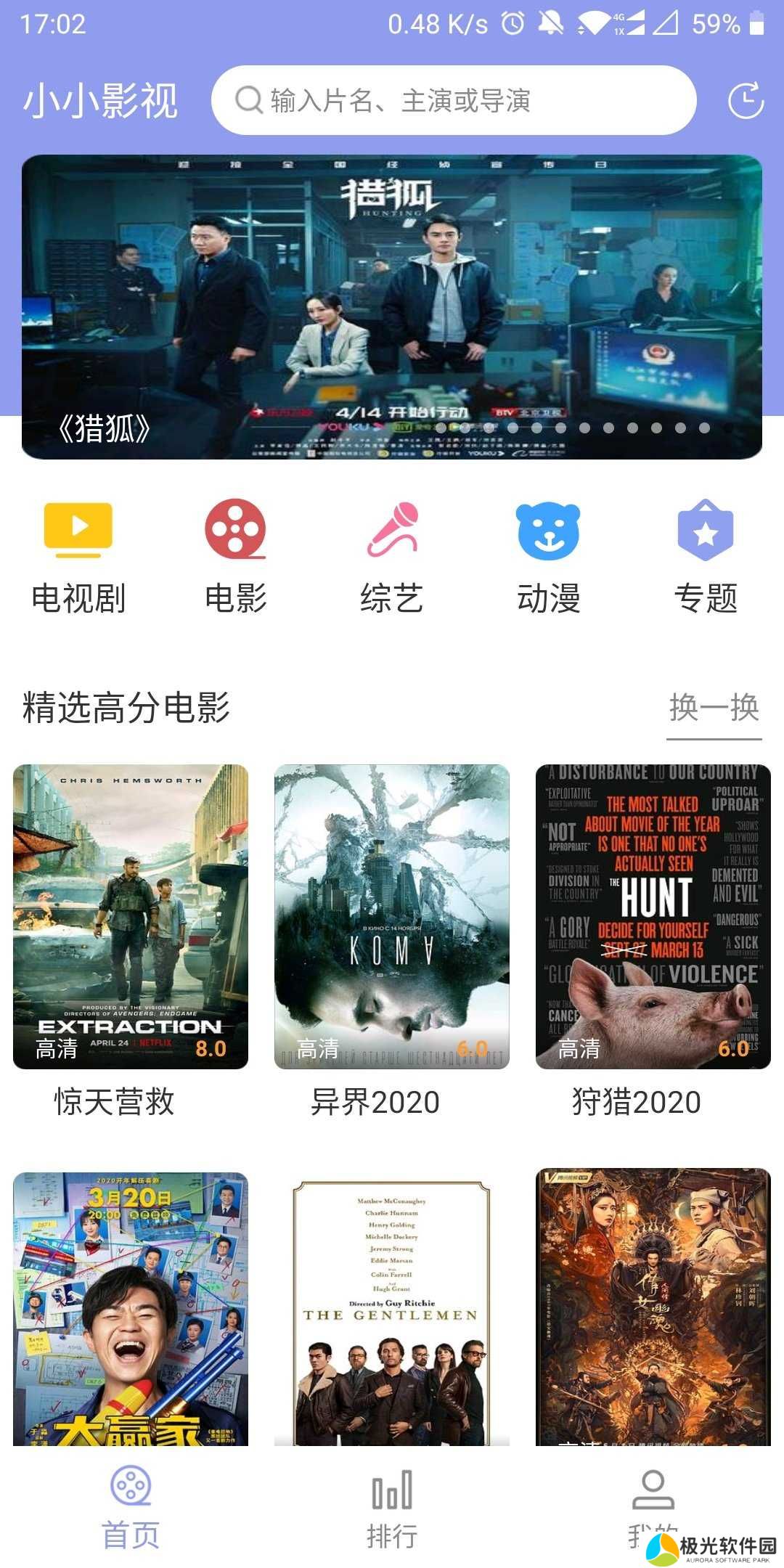Tap the search field for titles or actors
Image resolution: width=784 pixels, height=1568 pixels.
pyautogui.click(x=454, y=100)
